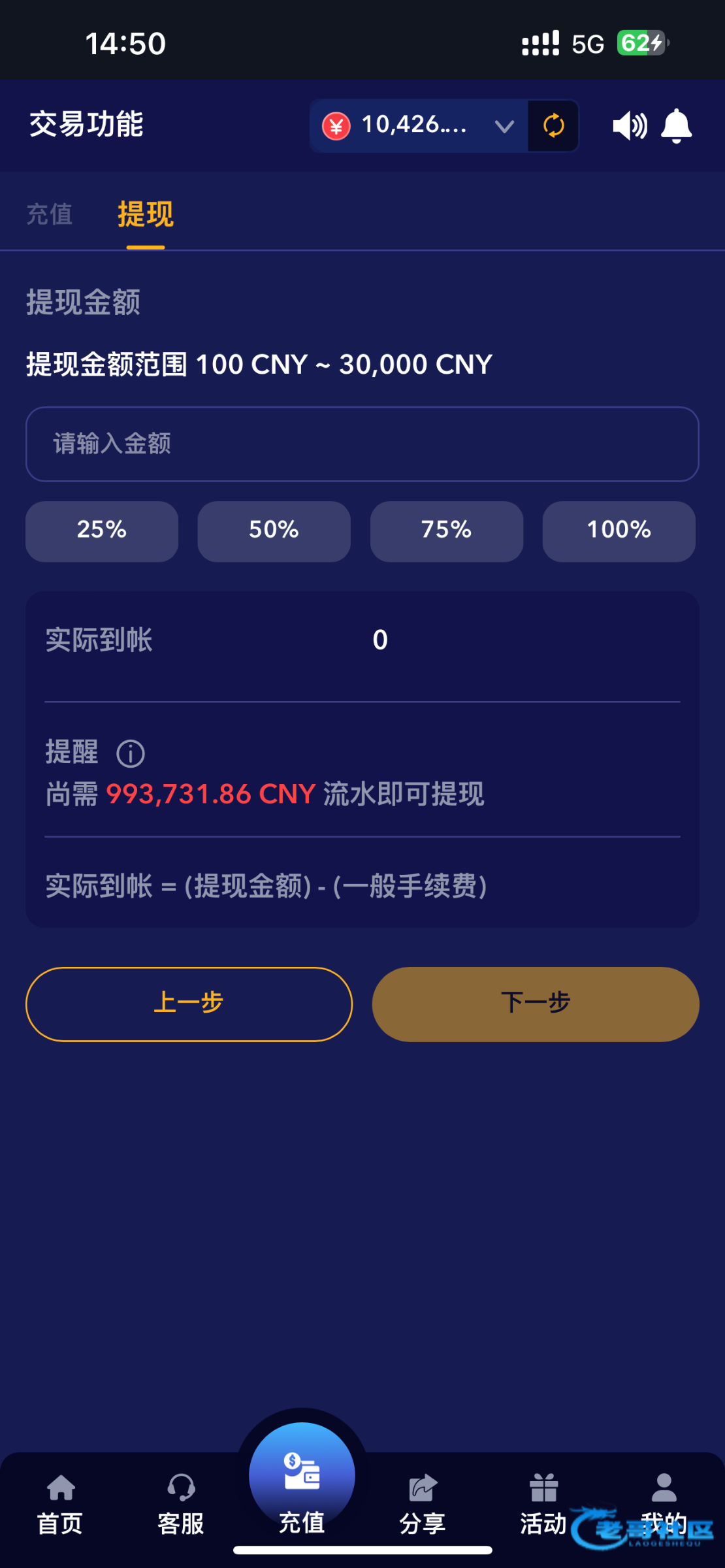Select the 提现 tab

coord(145,214)
